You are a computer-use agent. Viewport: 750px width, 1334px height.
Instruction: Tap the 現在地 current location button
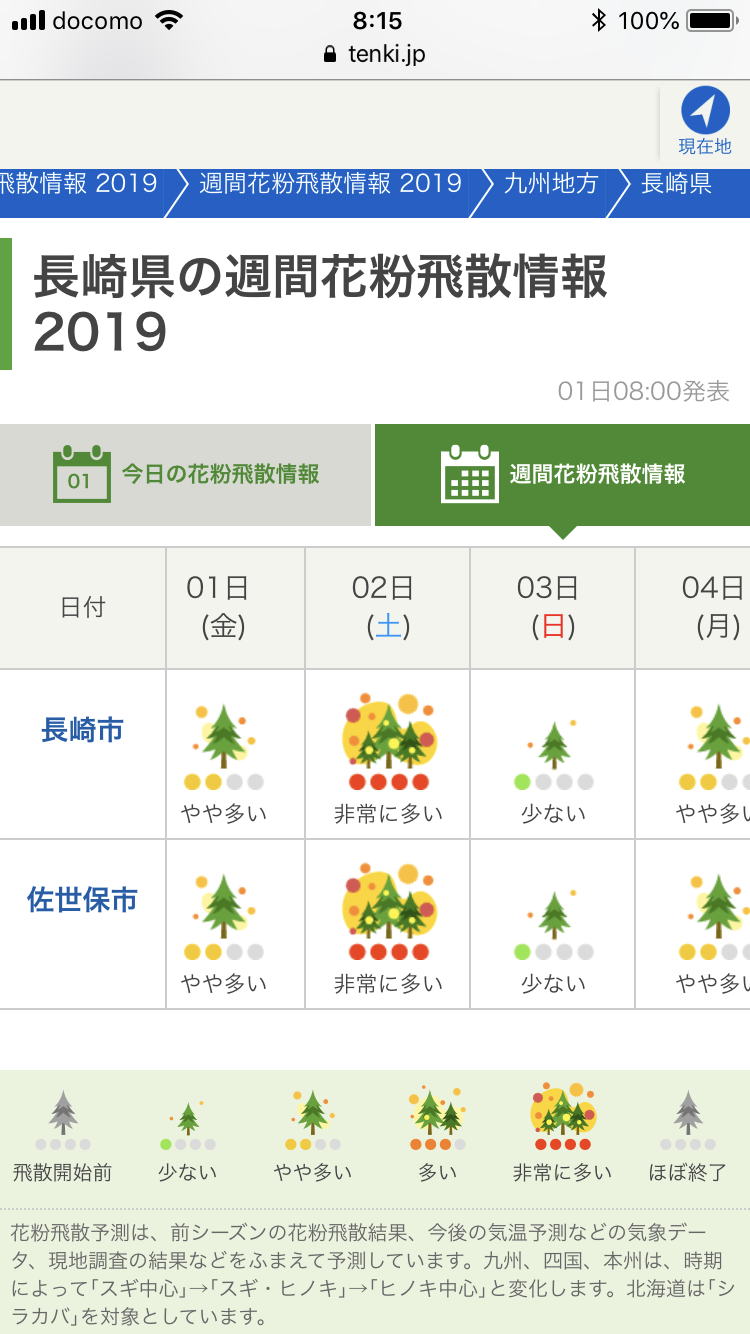(x=705, y=122)
